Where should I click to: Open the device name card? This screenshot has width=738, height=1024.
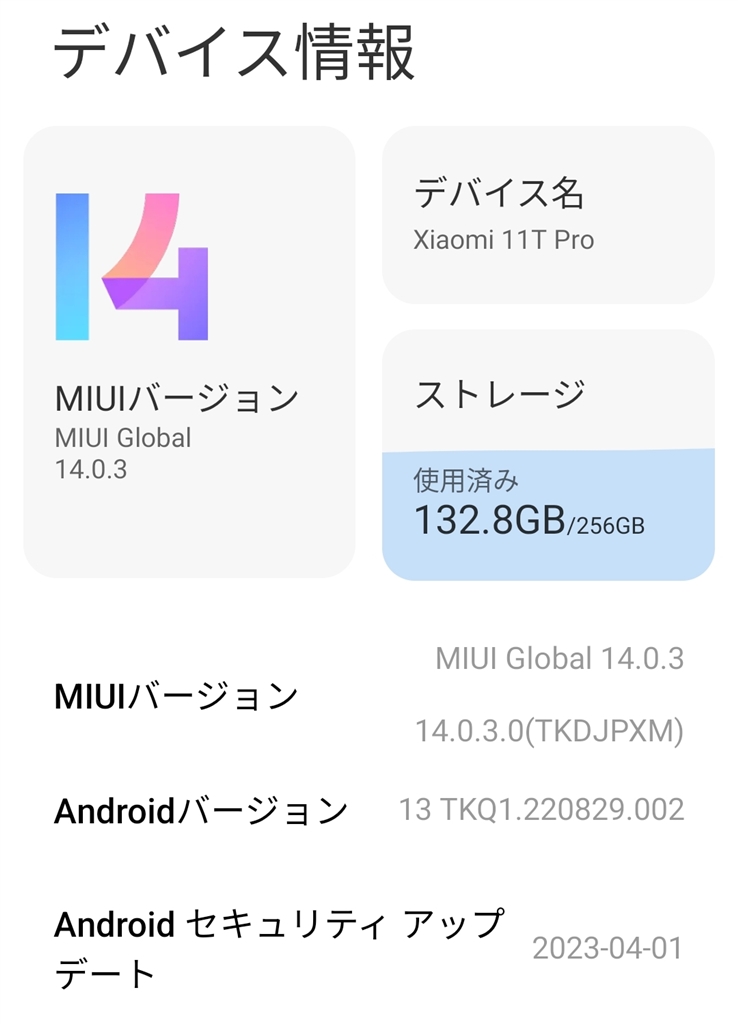[548, 215]
